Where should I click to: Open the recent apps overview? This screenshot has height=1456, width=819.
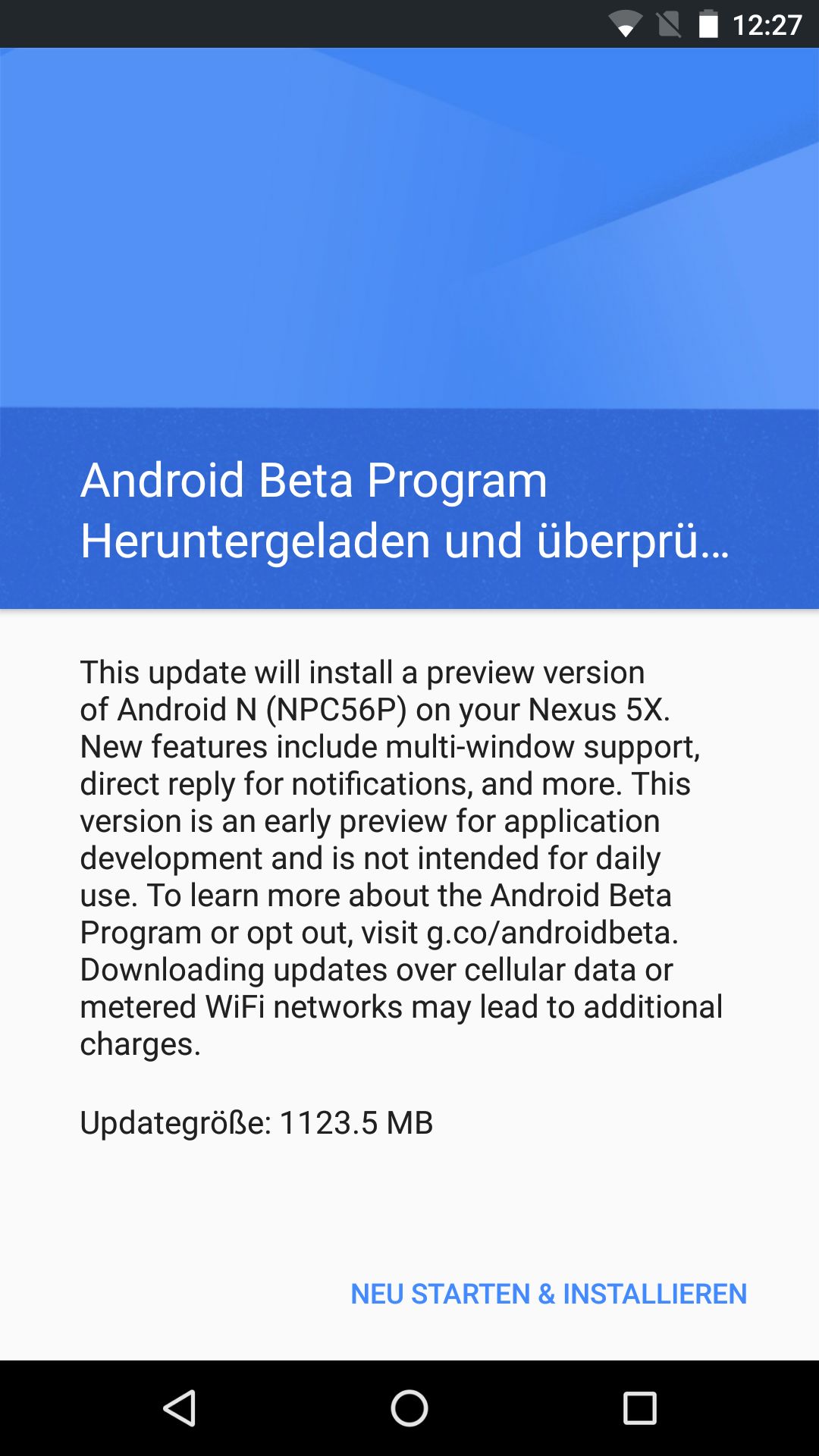(639, 1408)
